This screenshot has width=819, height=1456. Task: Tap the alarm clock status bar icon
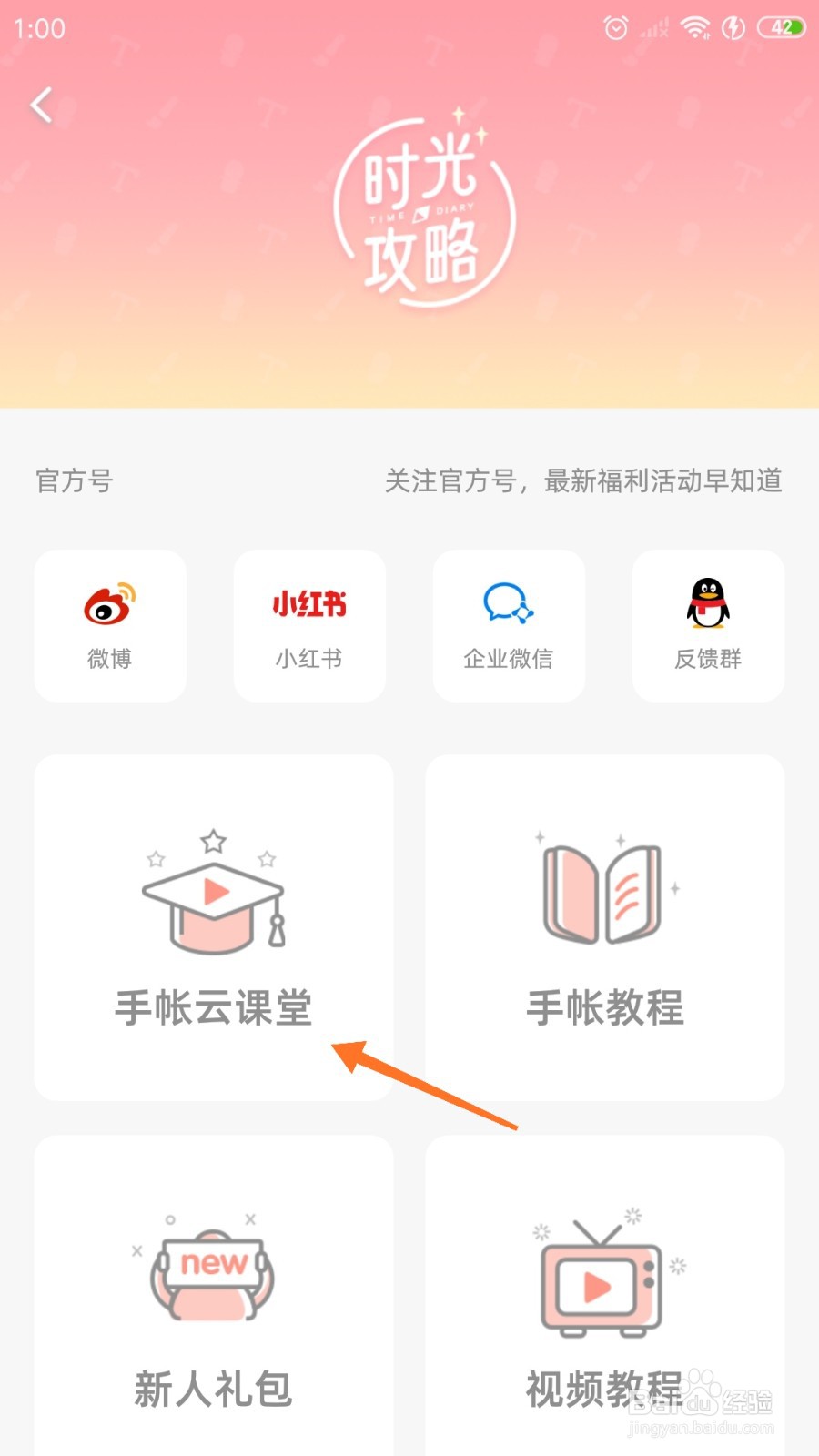coord(615,28)
